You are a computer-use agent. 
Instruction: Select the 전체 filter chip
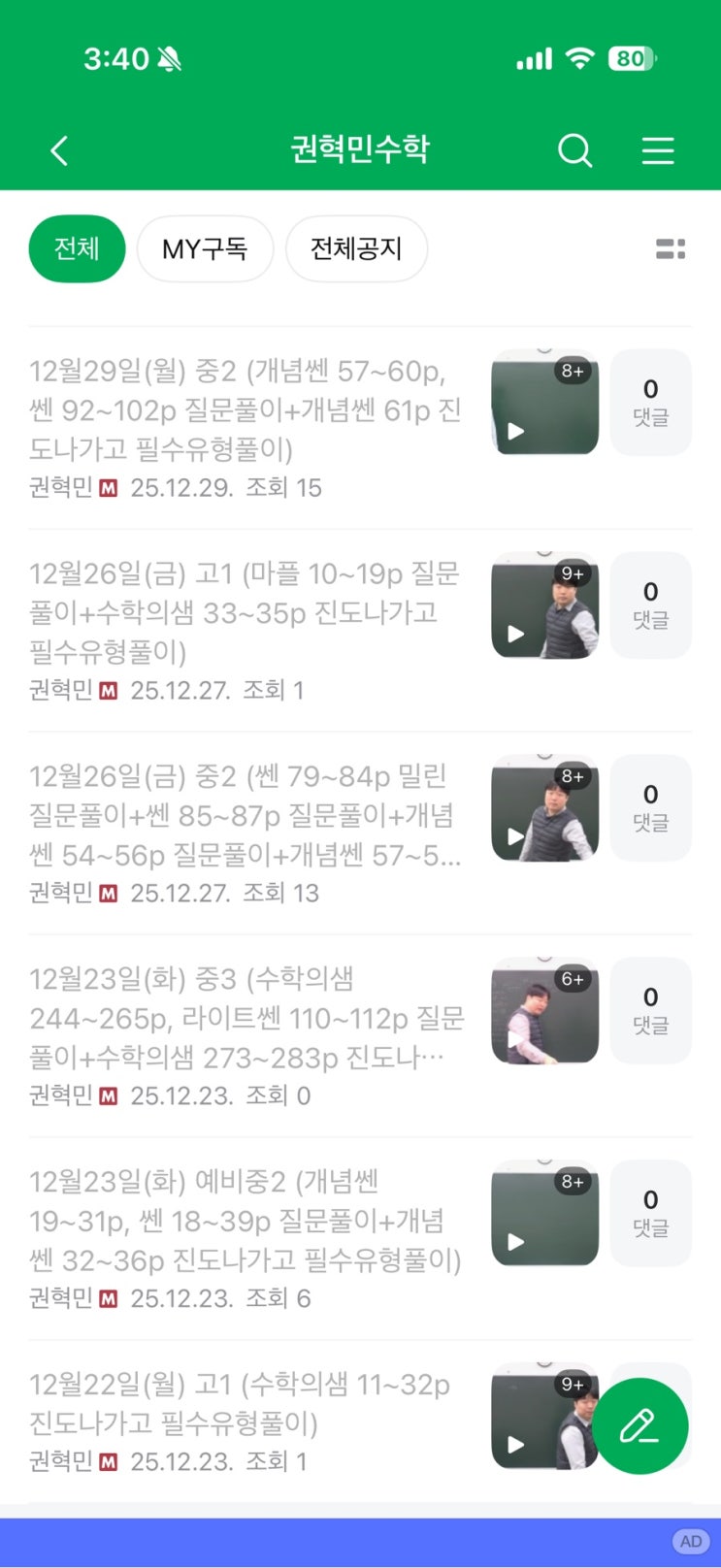[x=78, y=249]
